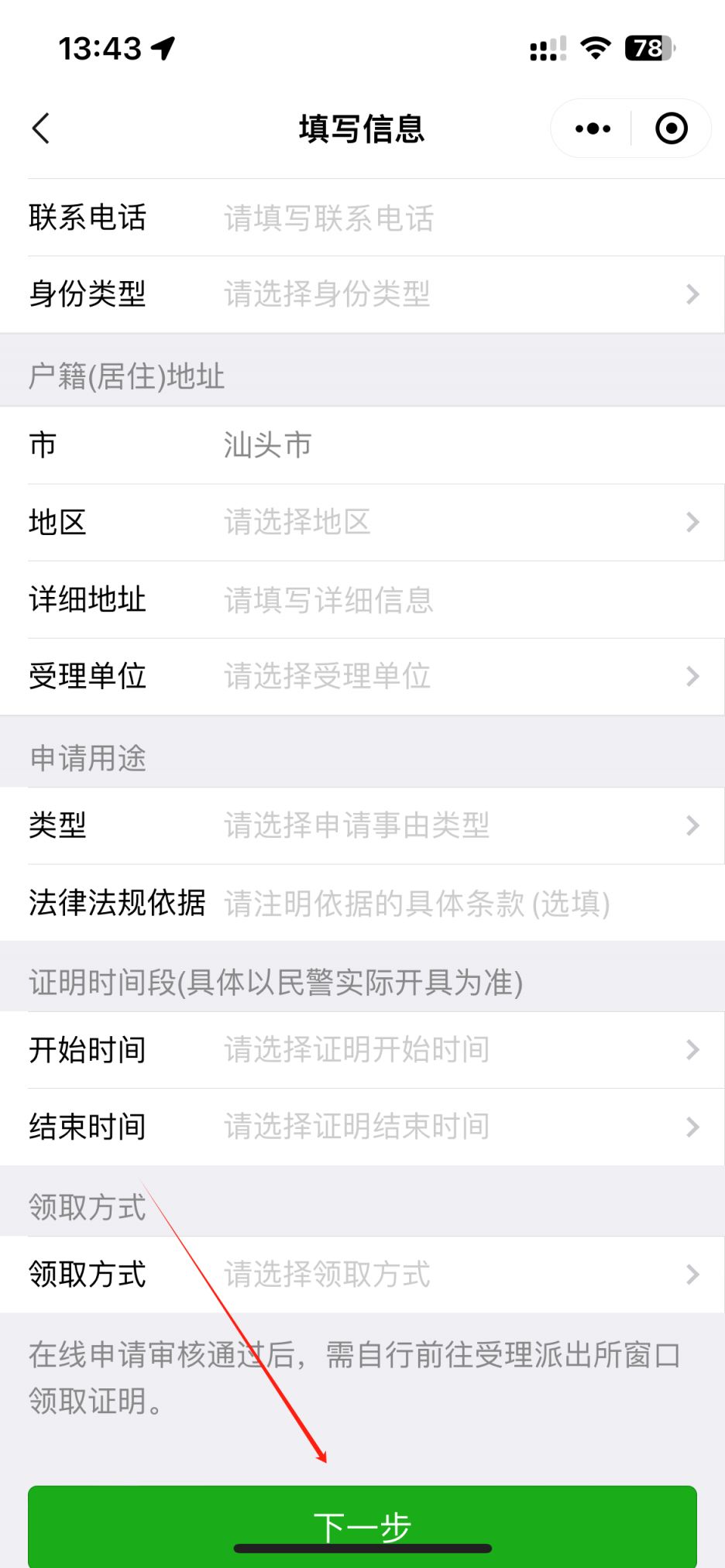
Task: Choose the certificate 结束时间
Action: [x=457, y=1127]
